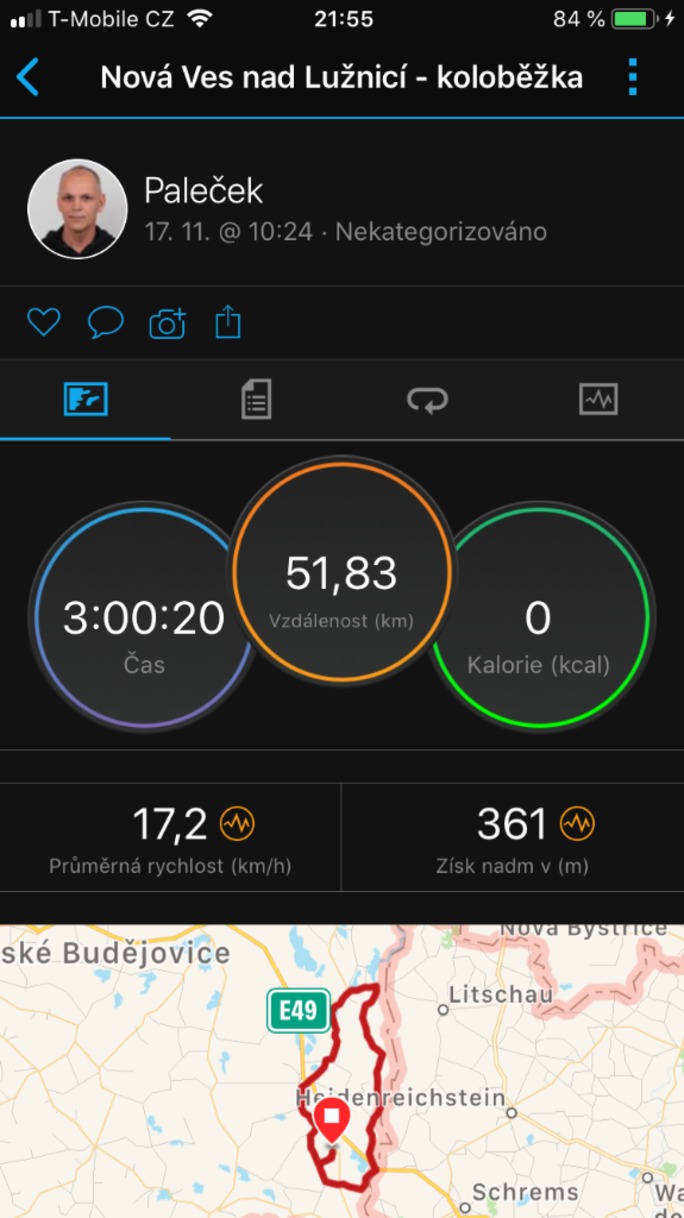
Task: Add a photo with the camera icon
Action: coord(167,323)
